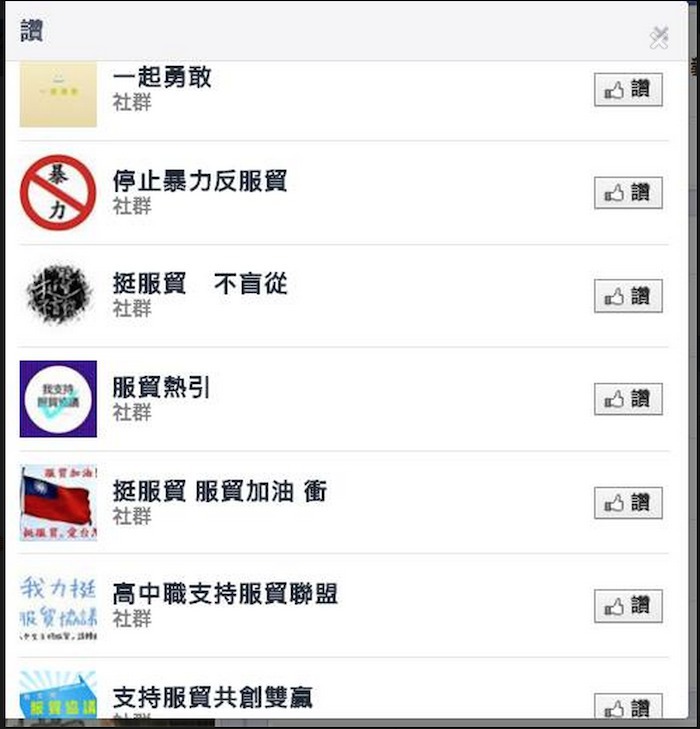Screen dimensions: 700x729
Task: Open 高中職支持服貿聯盟 page
Action: [225, 593]
